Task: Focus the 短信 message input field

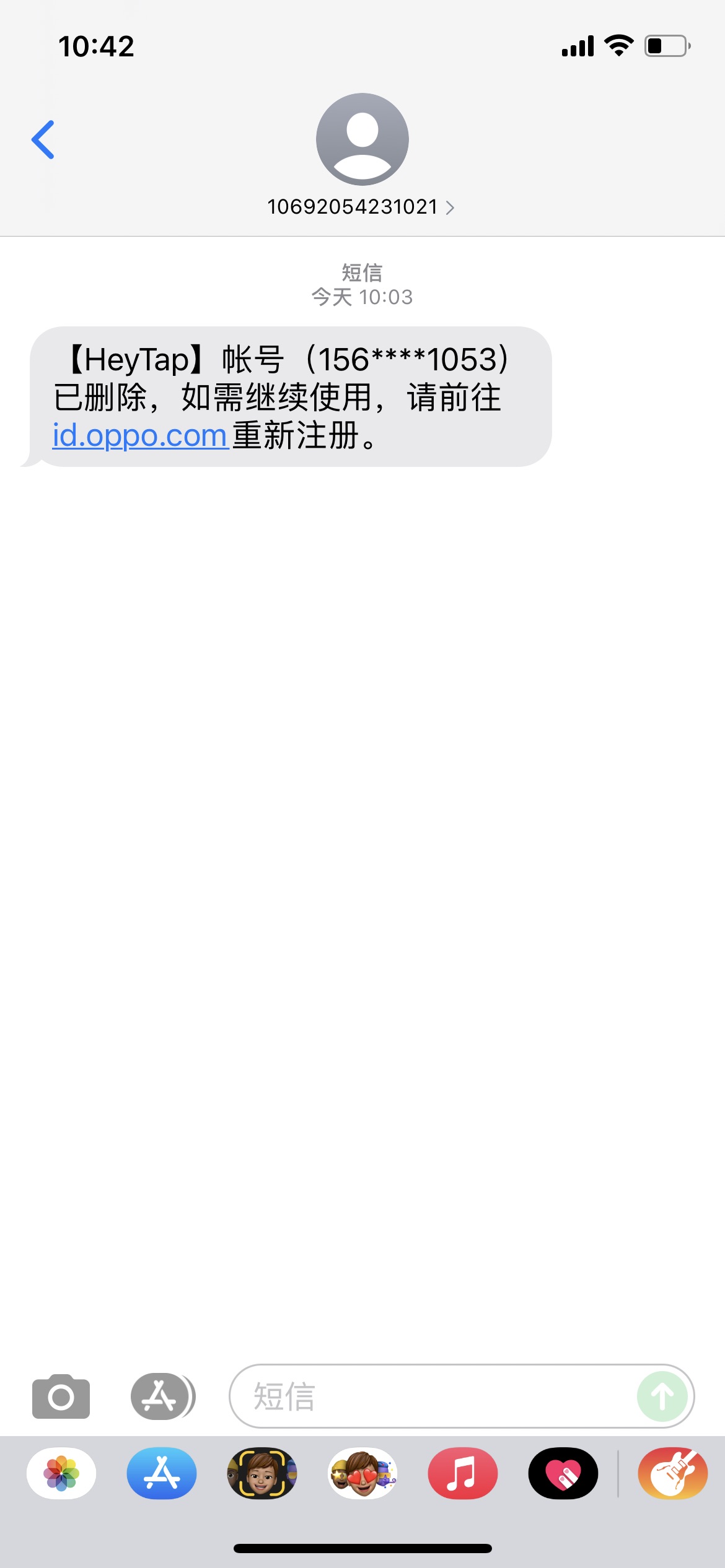Action: click(x=462, y=1396)
